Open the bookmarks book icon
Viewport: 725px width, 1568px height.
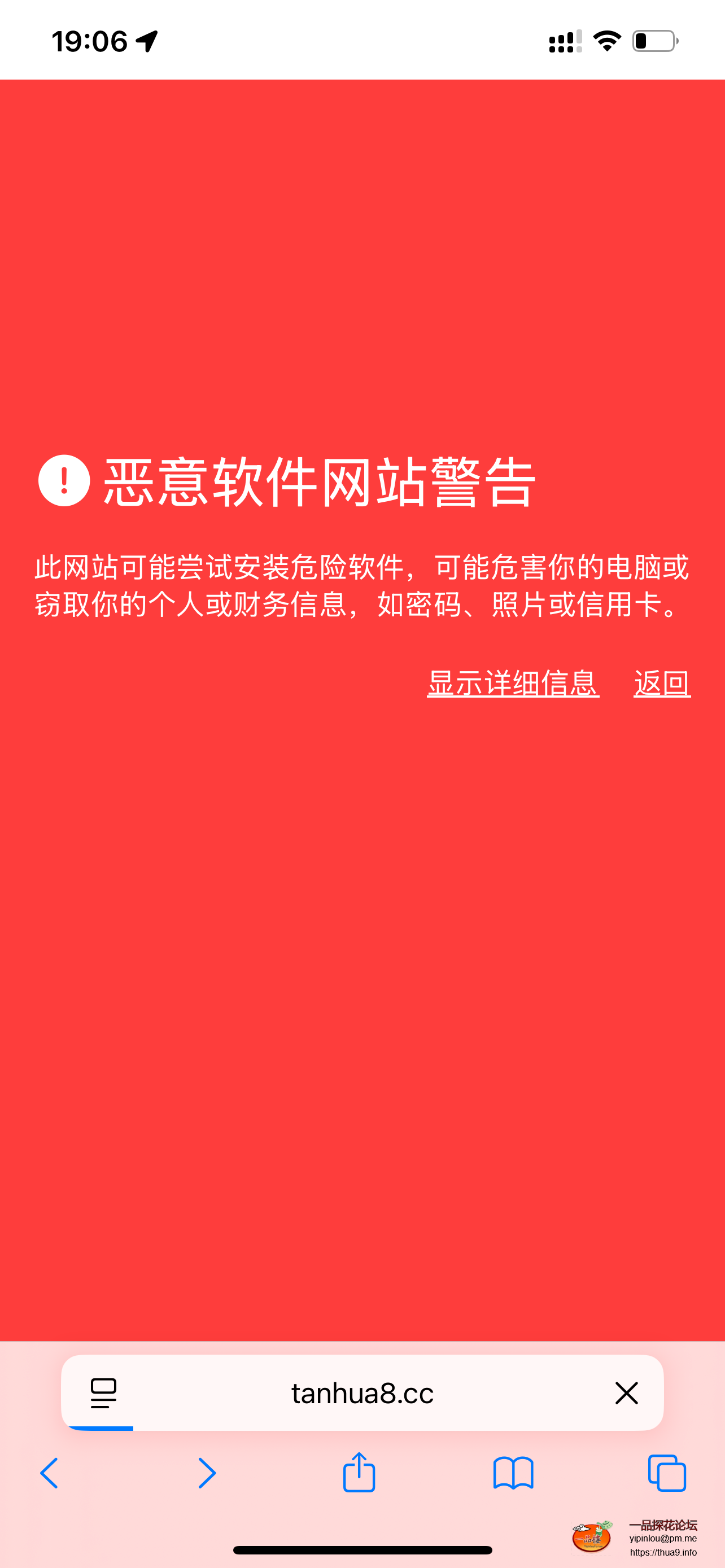pos(513,1473)
